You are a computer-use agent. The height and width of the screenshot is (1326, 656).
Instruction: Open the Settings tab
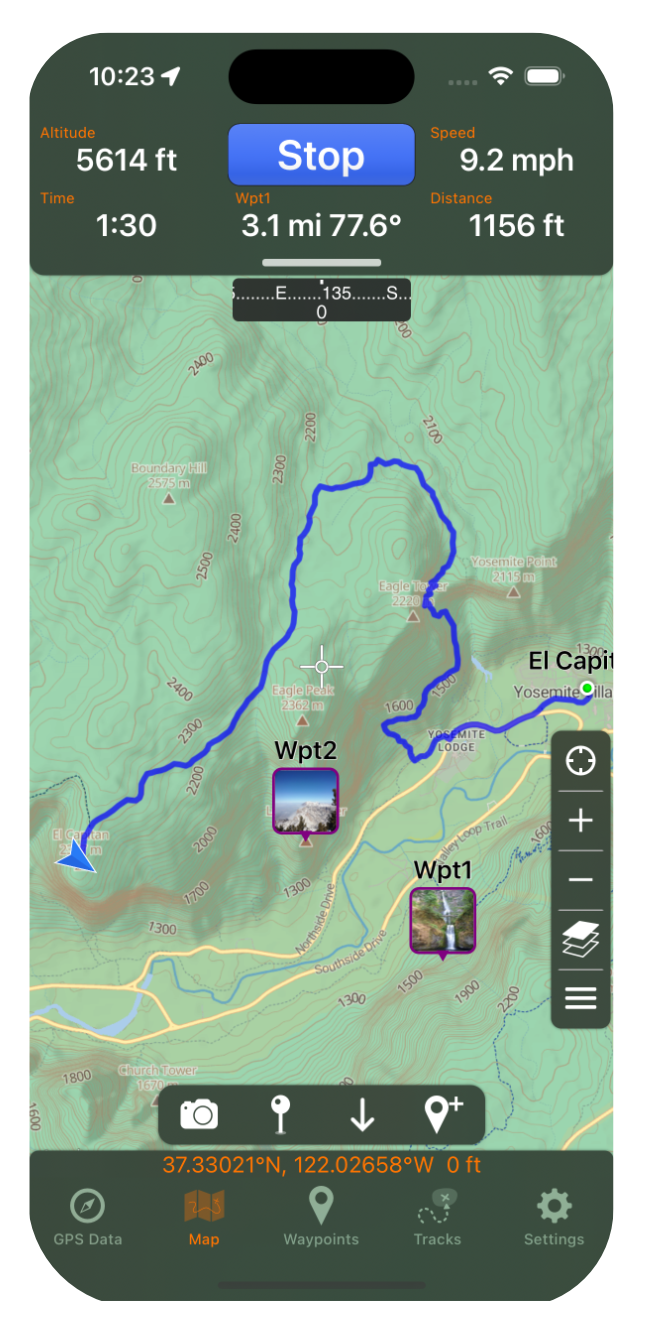(x=553, y=1217)
